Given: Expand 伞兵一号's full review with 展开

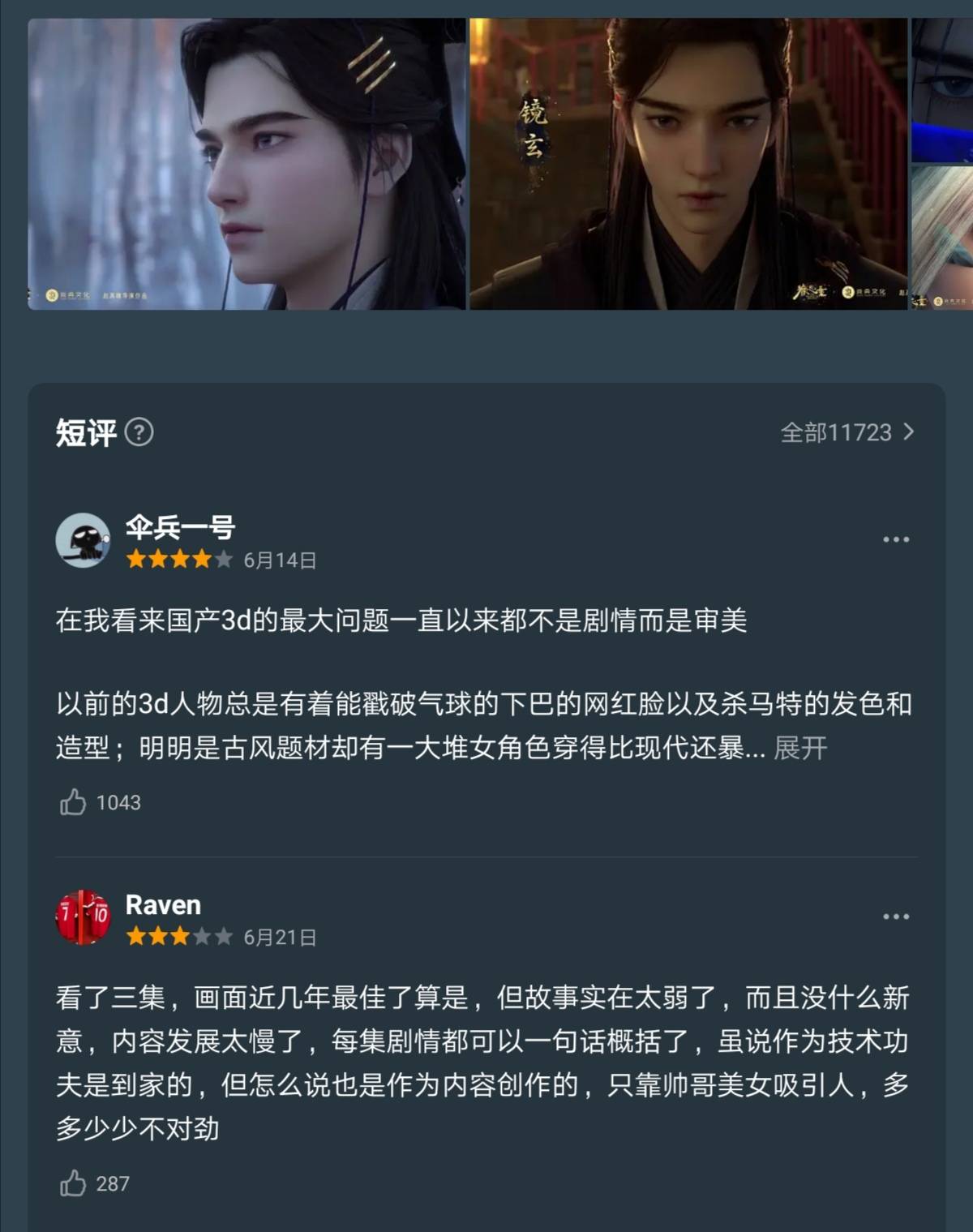Looking at the screenshot, I should click(x=799, y=748).
